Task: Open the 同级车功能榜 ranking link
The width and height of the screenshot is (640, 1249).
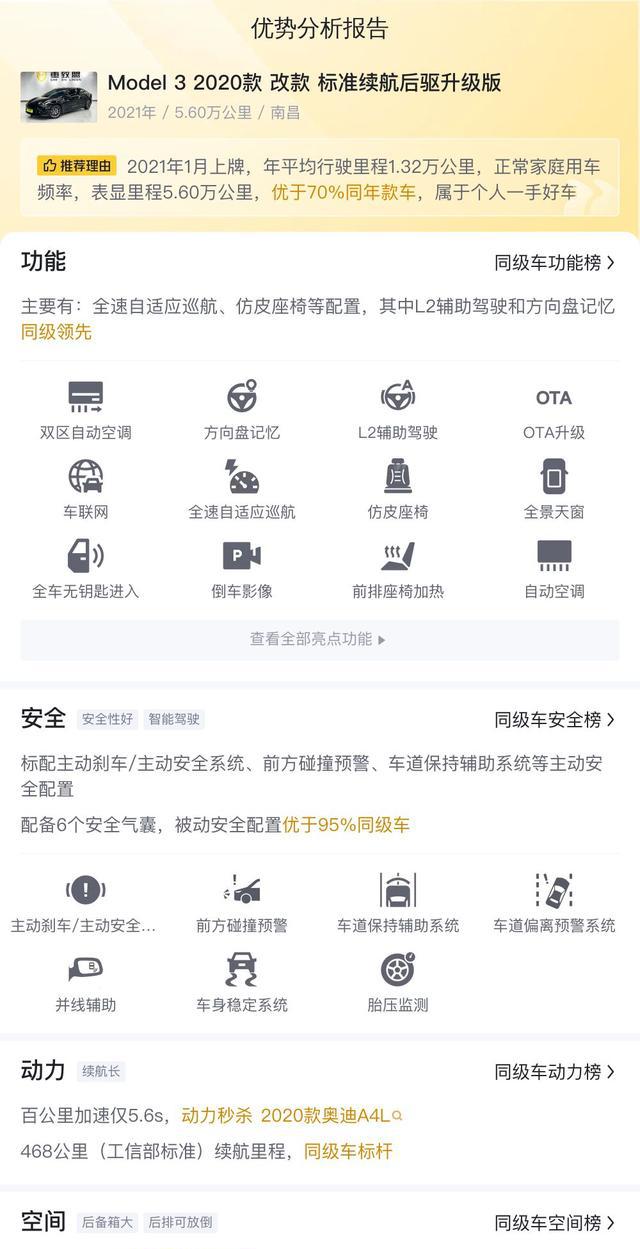Action: [x=555, y=263]
